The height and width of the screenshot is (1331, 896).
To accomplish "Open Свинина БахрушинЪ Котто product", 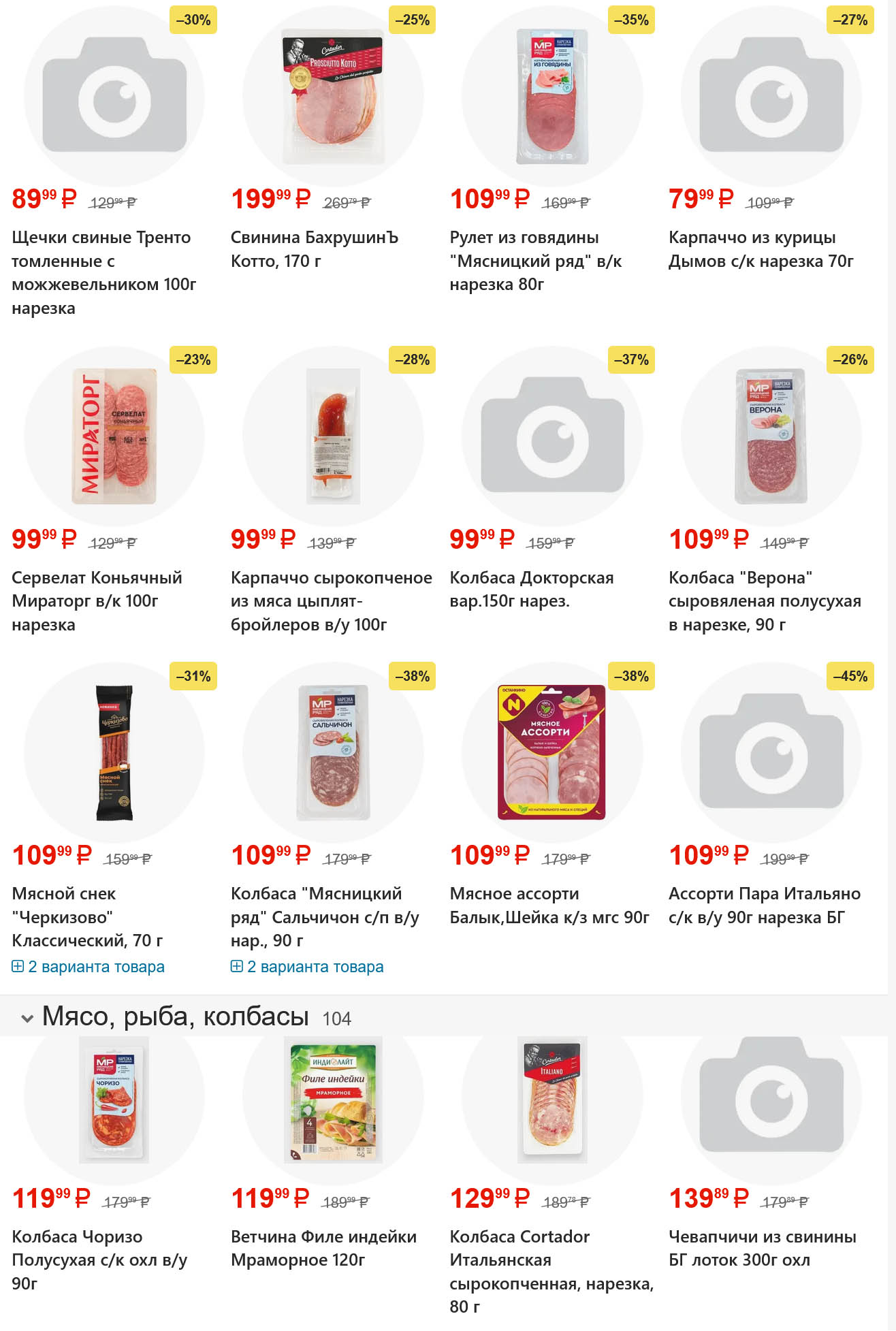I will pyautogui.click(x=315, y=249).
